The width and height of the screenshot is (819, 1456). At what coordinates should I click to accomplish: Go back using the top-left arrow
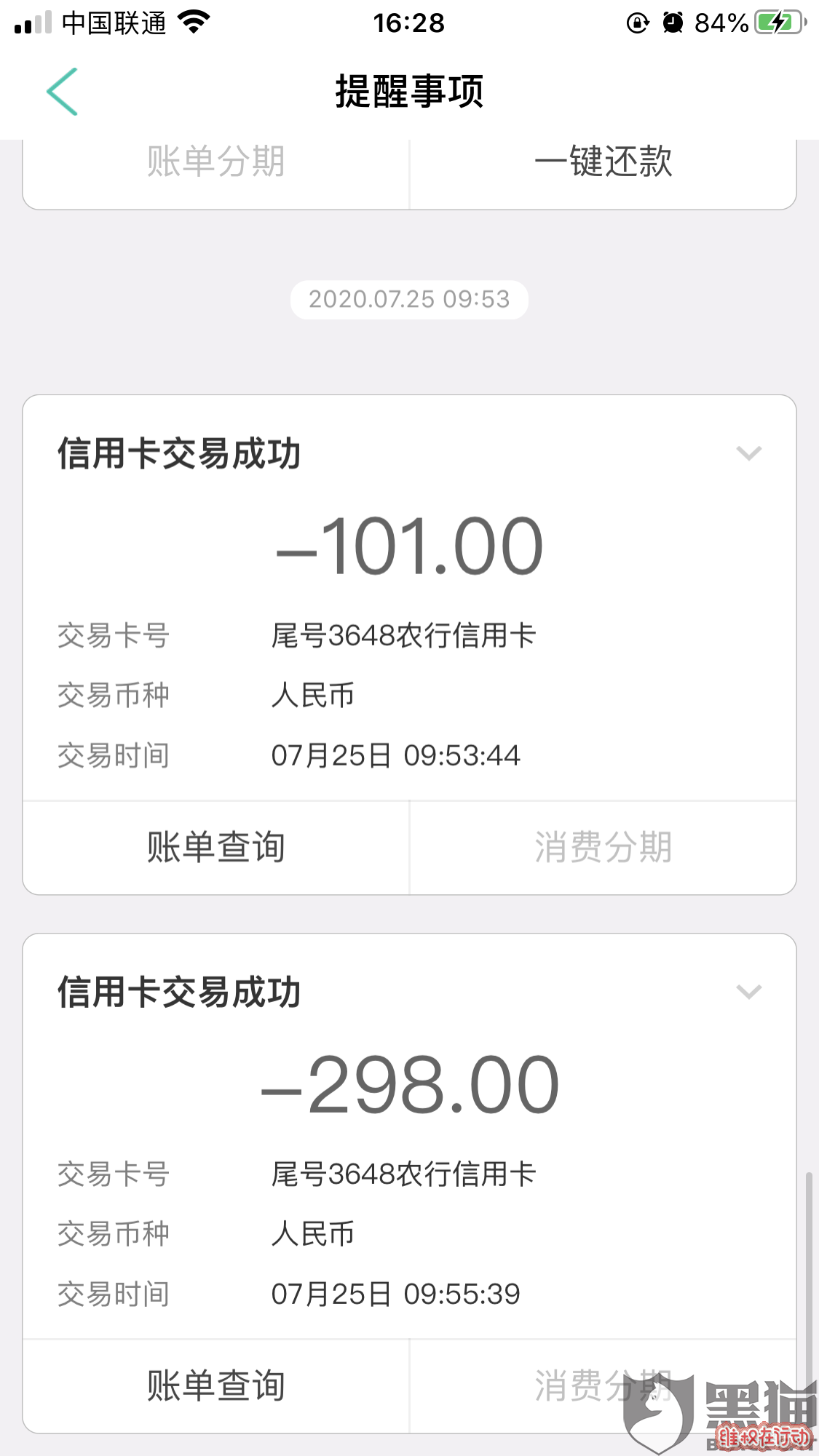point(63,92)
